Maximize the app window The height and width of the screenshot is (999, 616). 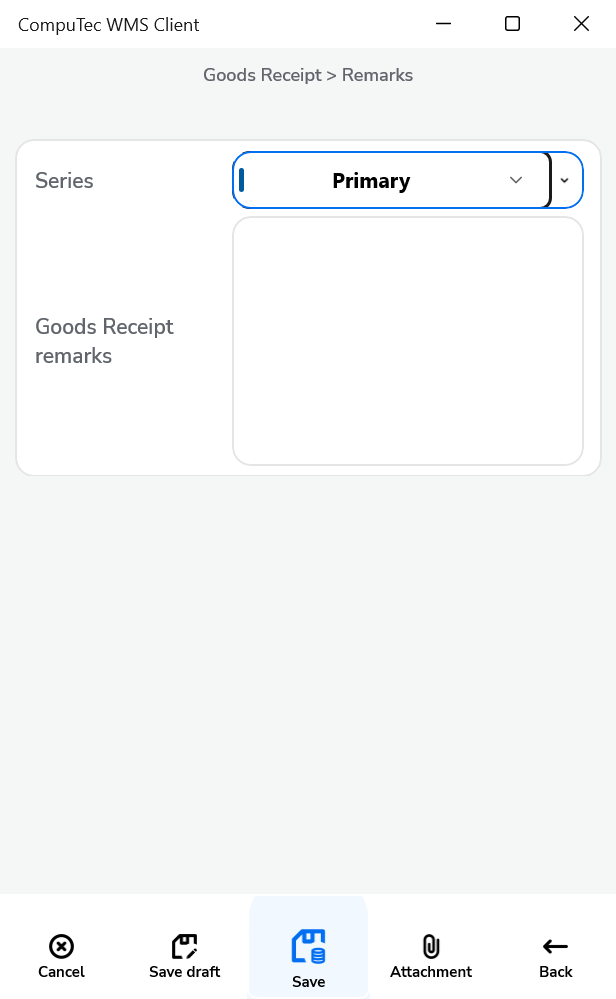(x=512, y=24)
